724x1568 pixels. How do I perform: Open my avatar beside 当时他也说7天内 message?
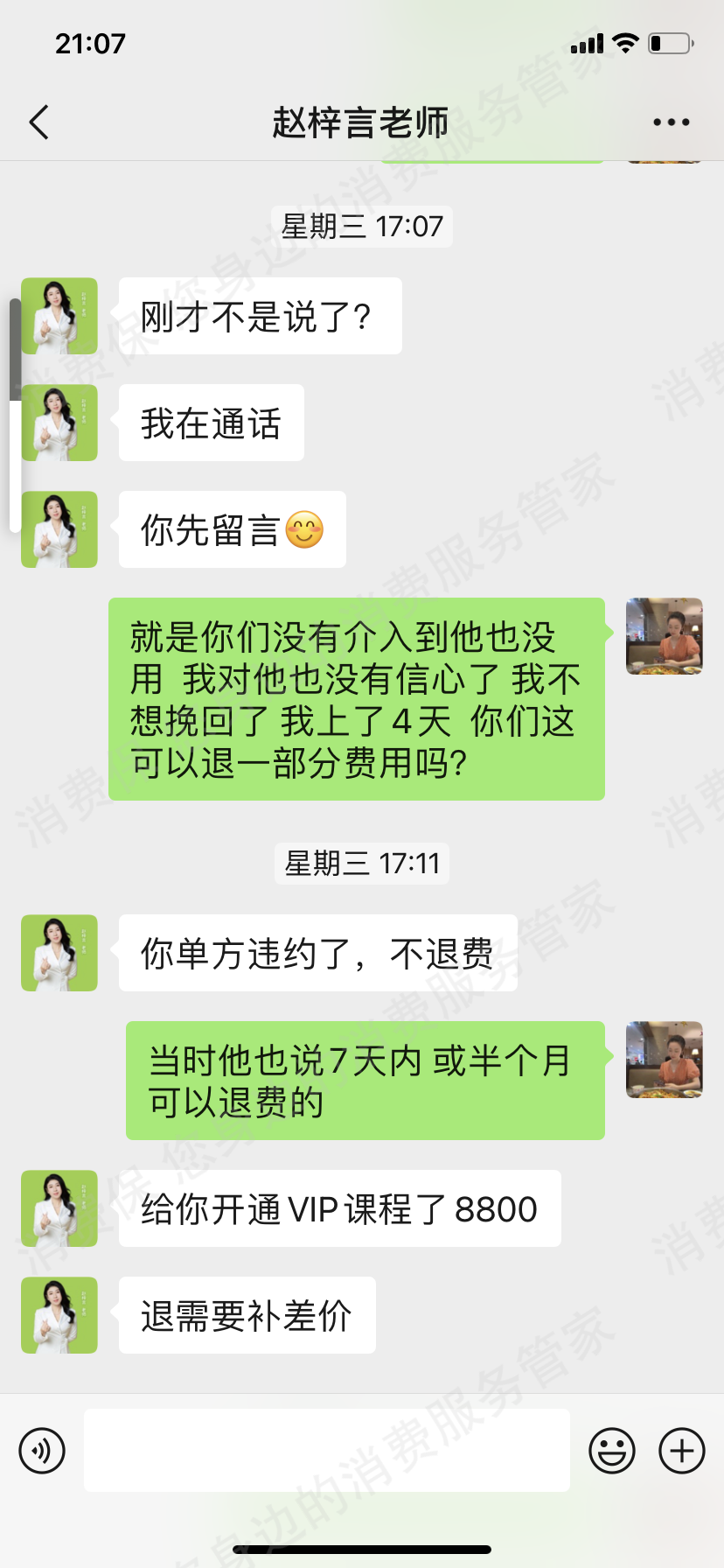click(x=665, y=1060)
